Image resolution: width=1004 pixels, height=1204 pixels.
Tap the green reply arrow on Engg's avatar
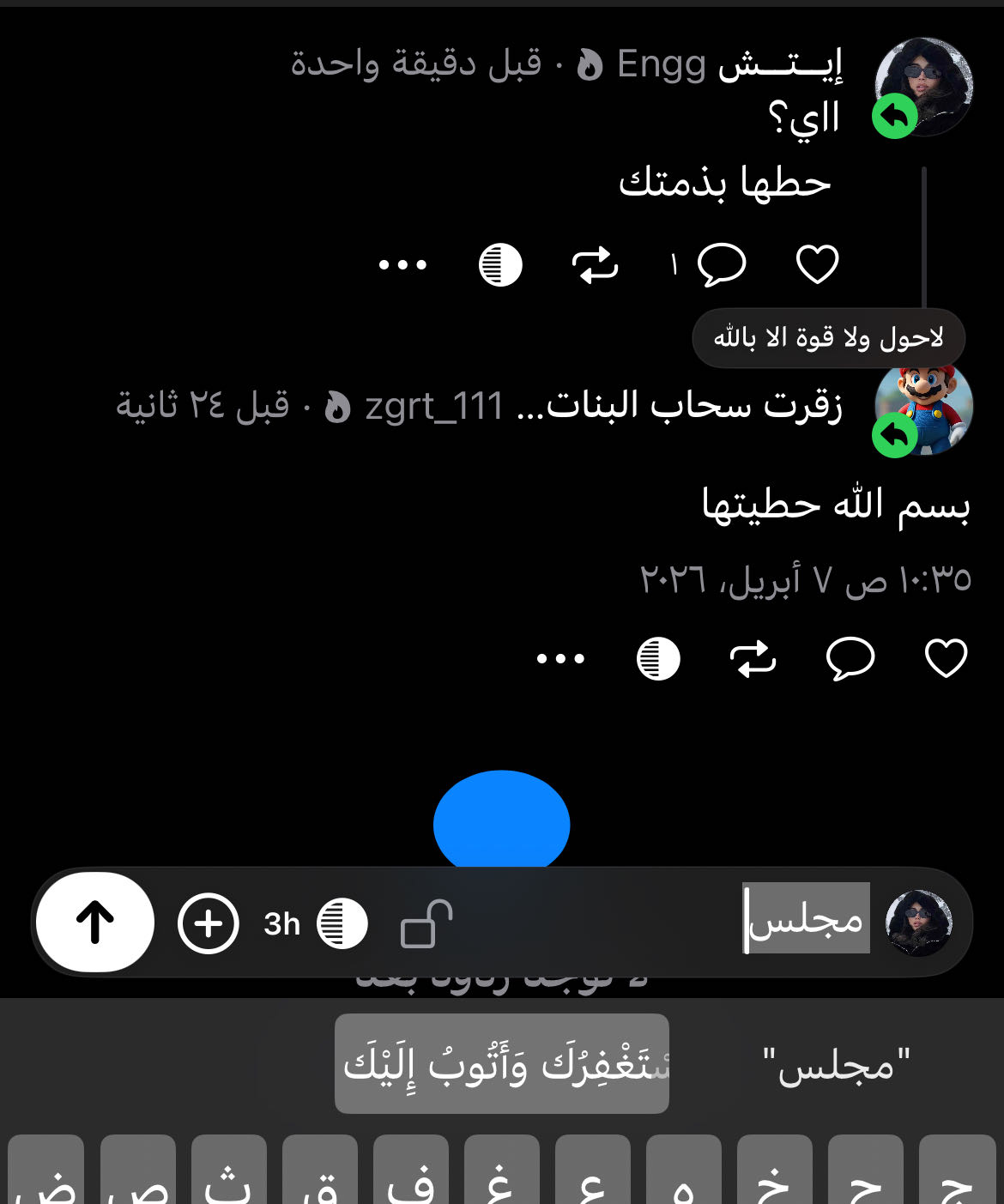coord(894,116)
